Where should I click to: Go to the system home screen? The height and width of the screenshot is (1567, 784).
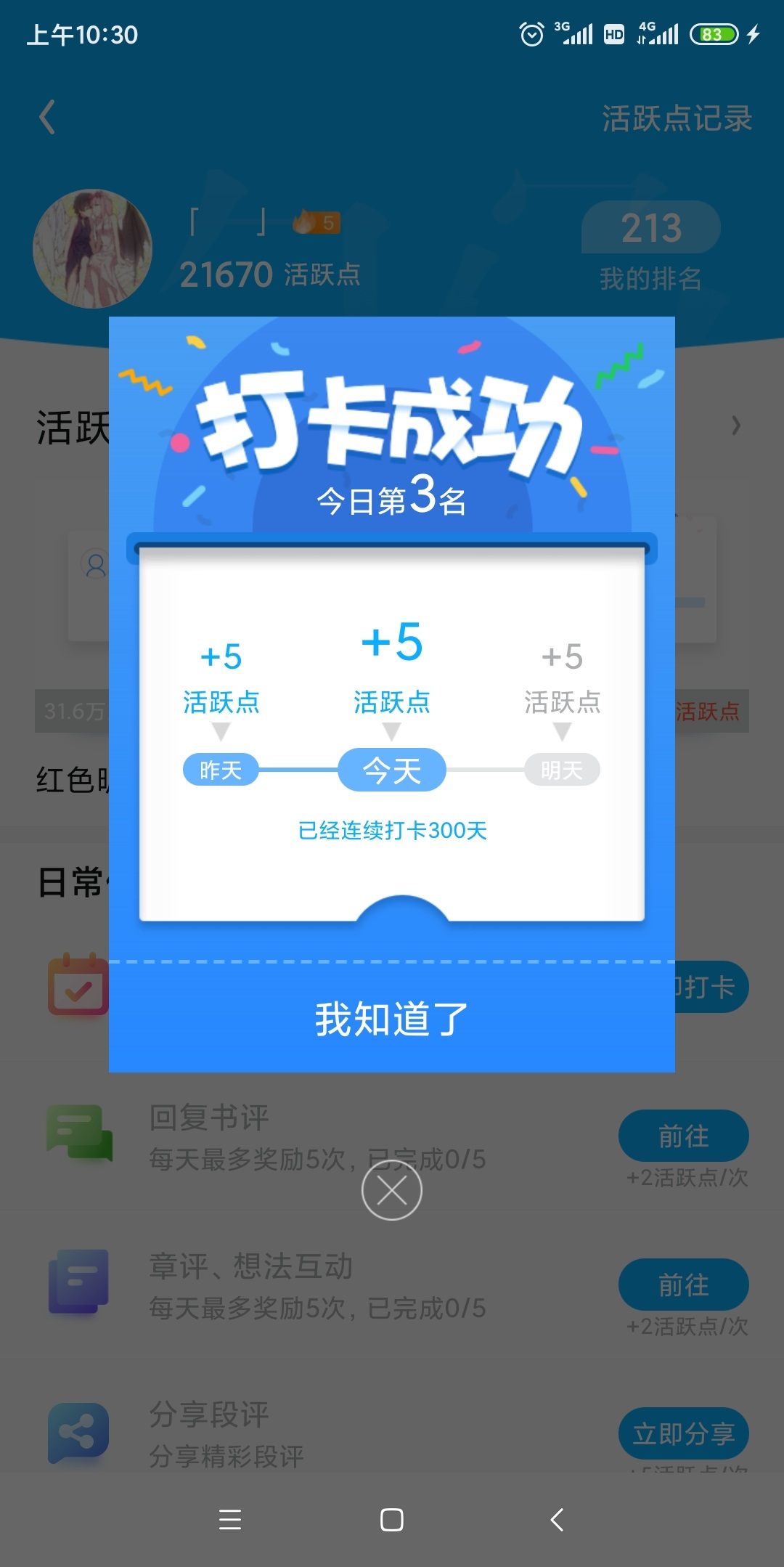(x=391, y=1519)
